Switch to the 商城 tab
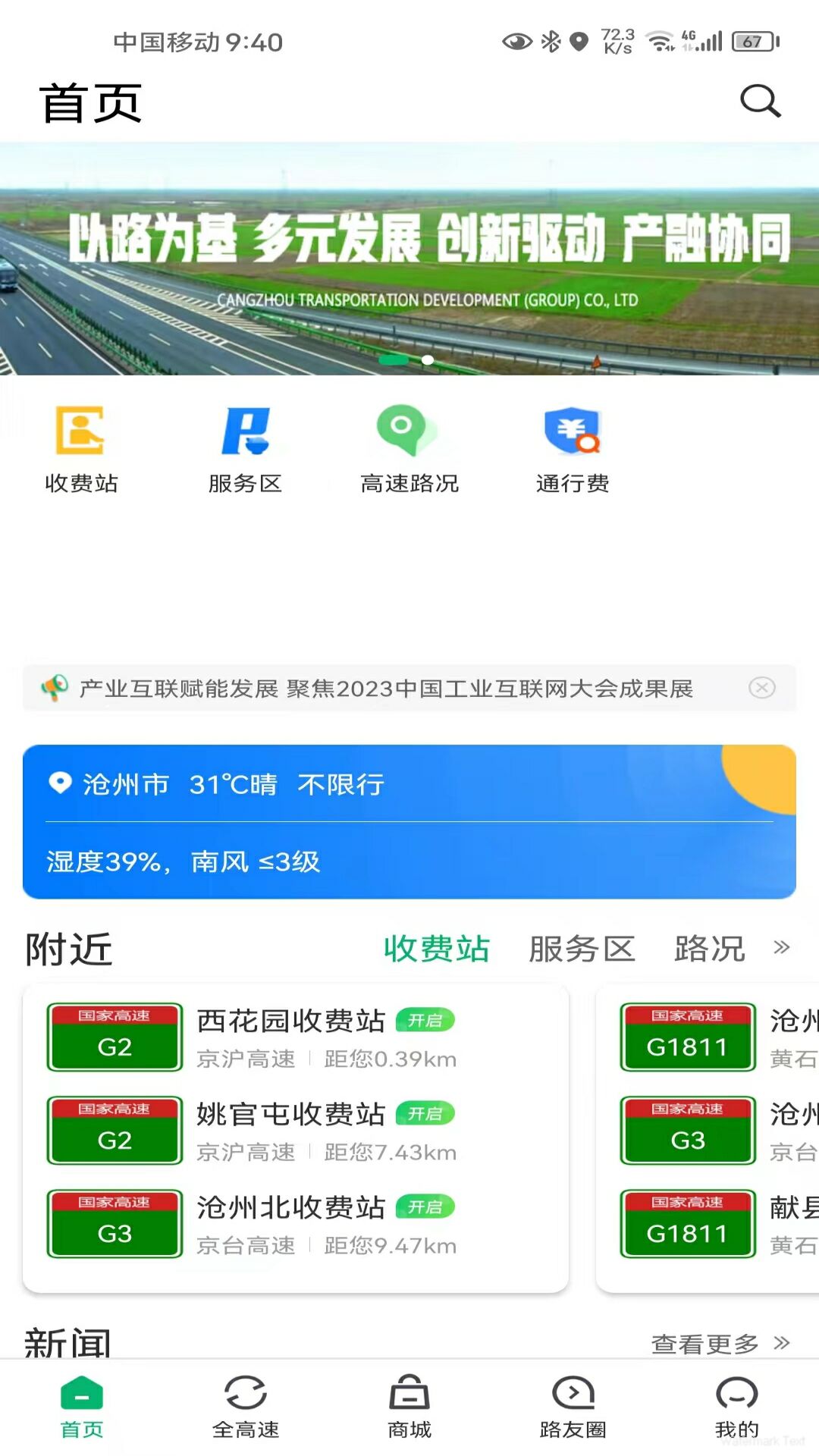819x1456 pixels. pyautogui.click(x=409, y=1407)
